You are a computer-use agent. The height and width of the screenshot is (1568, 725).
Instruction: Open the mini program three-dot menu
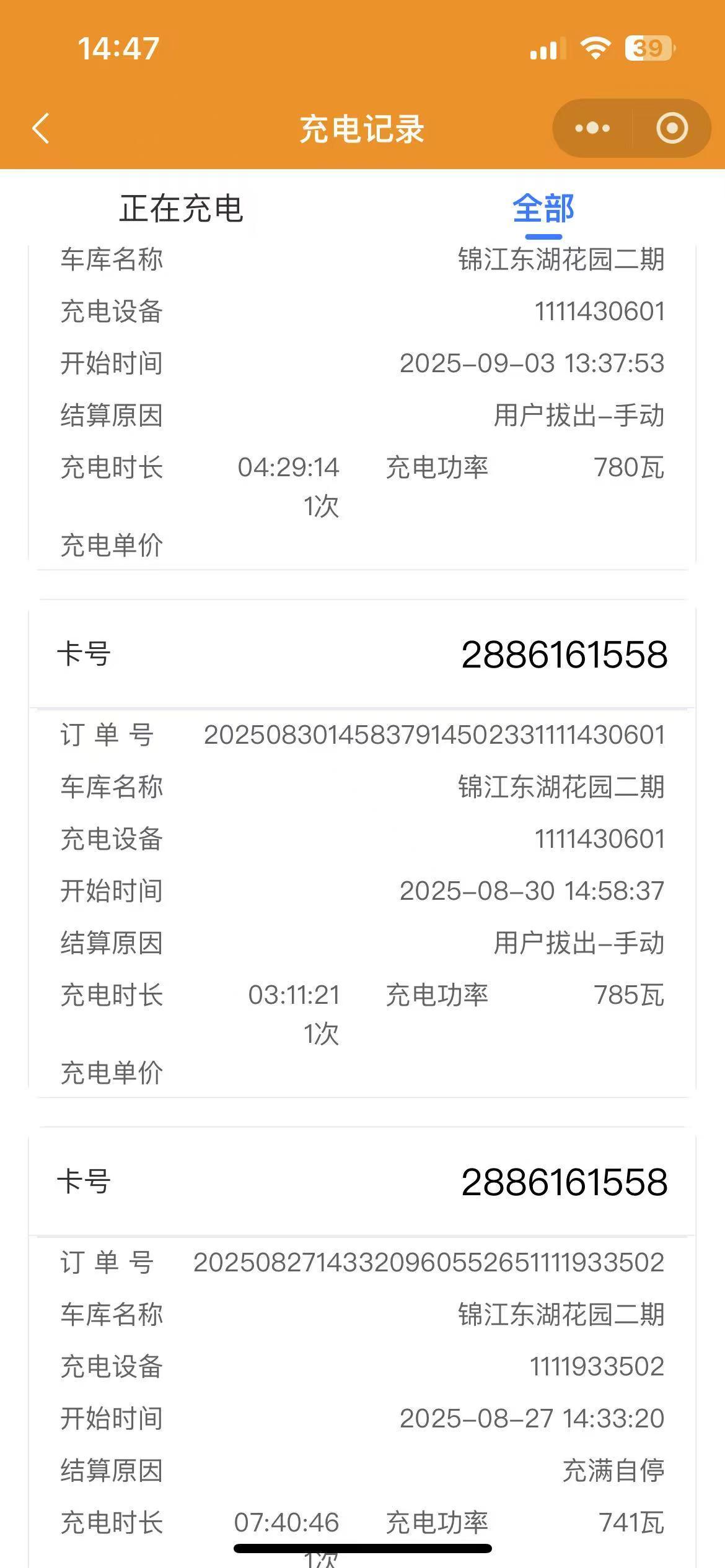click(592, 128)
